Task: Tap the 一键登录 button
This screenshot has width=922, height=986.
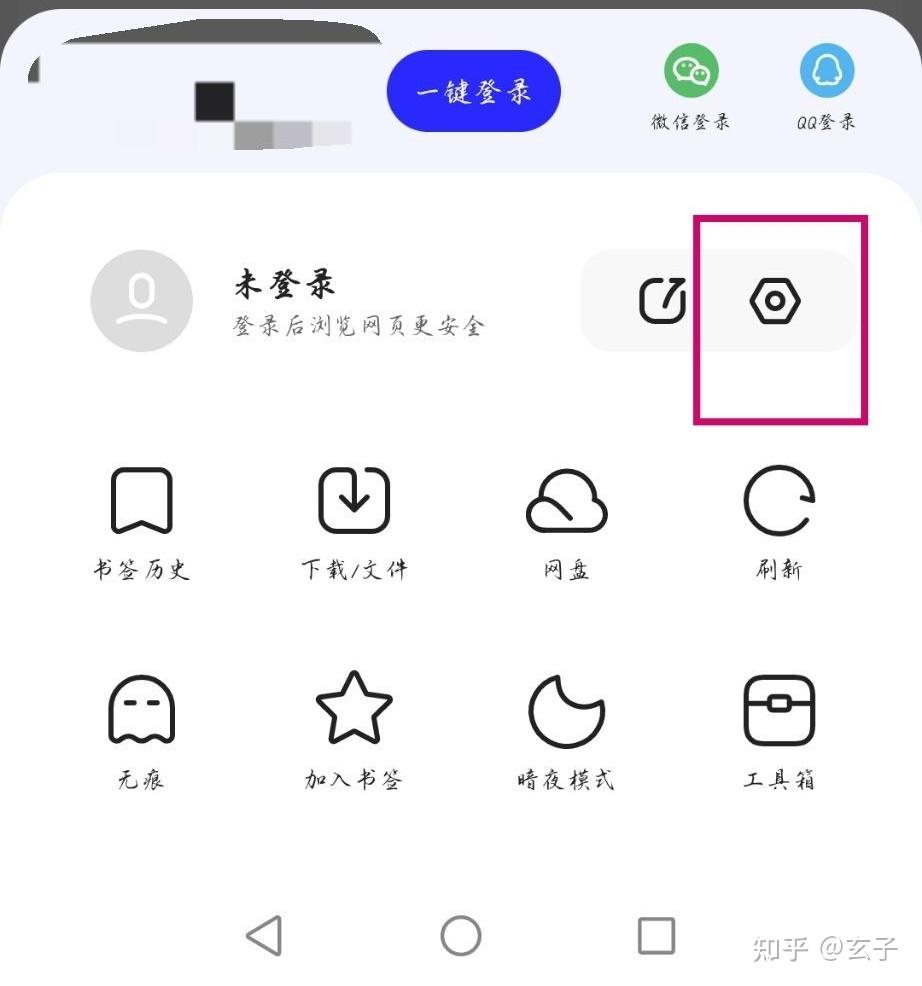Action: pyautogui.click(x=473, y=92)
